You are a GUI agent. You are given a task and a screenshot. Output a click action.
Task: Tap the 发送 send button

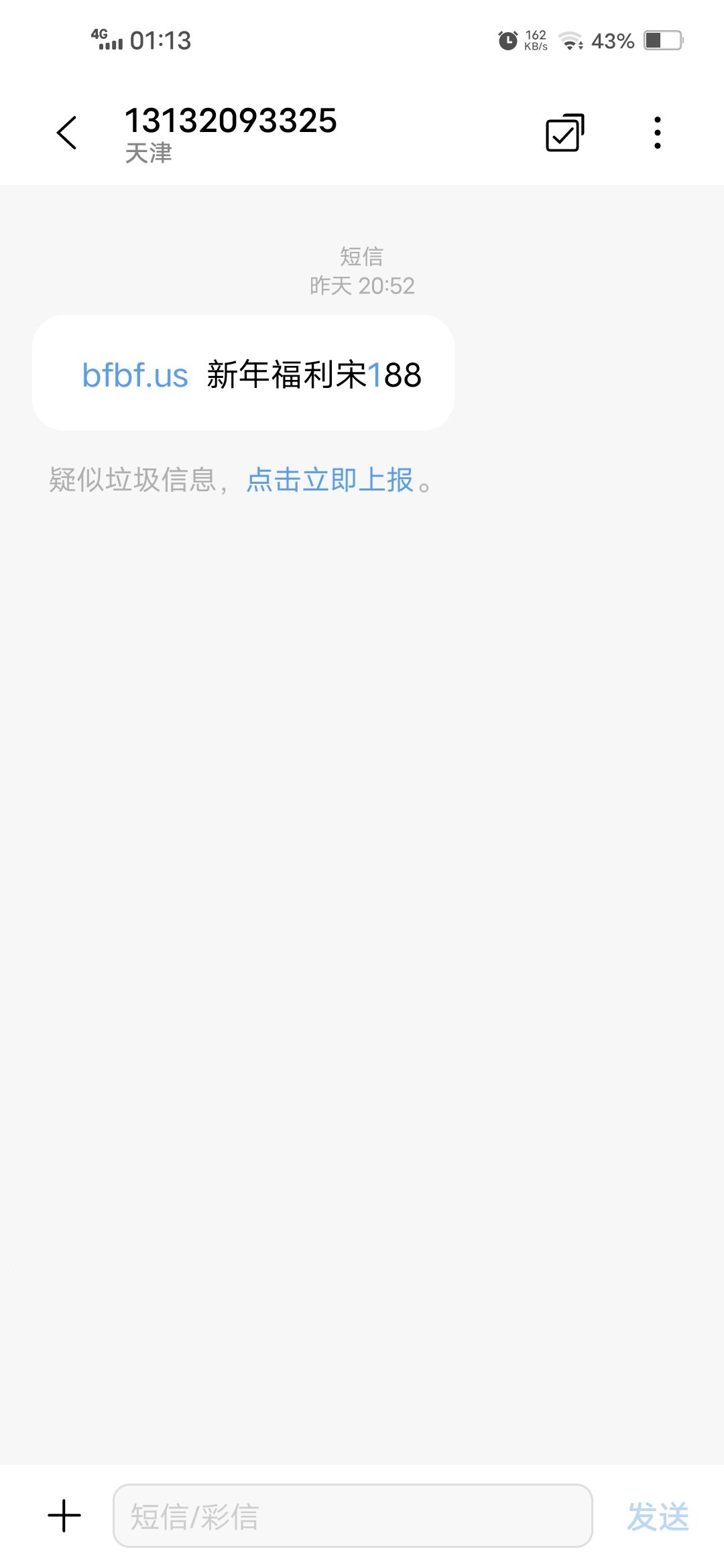coord(657,1516)
